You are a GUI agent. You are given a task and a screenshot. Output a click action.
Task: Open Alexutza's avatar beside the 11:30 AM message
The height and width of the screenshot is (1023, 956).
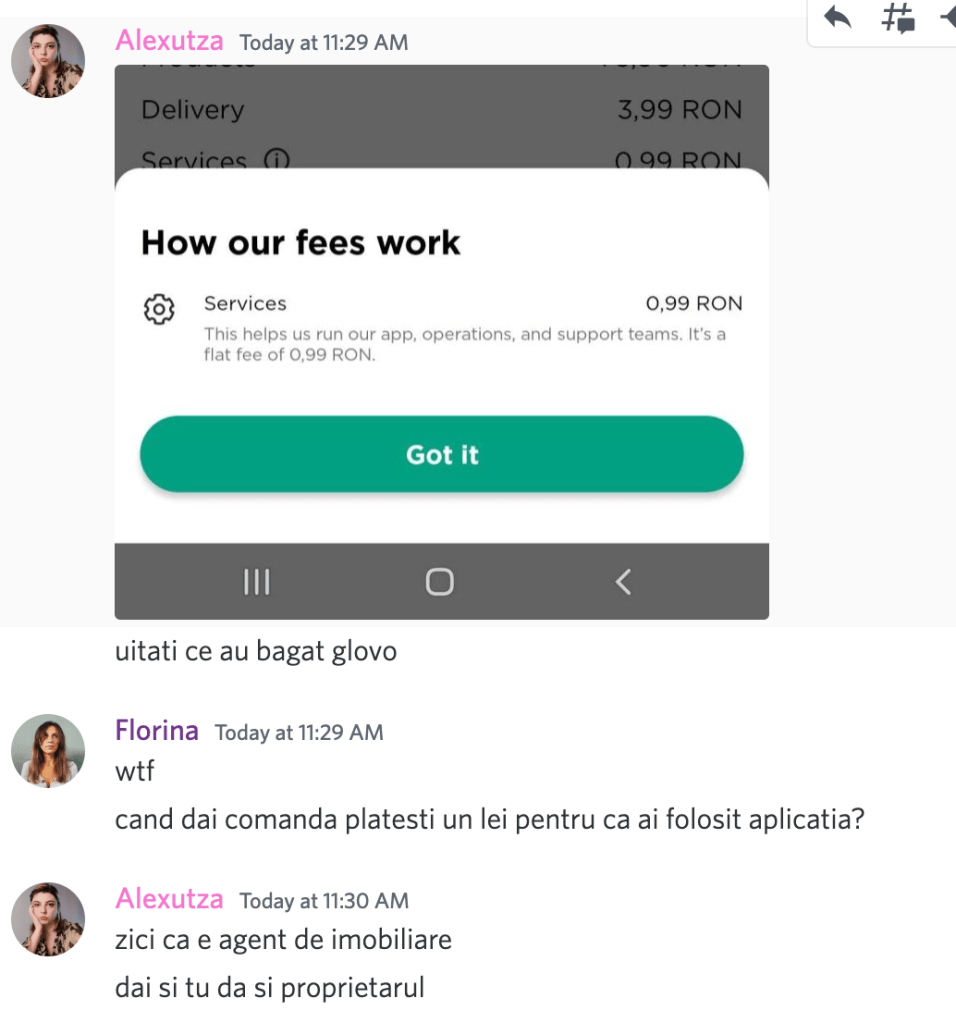(x=47, y=918)
